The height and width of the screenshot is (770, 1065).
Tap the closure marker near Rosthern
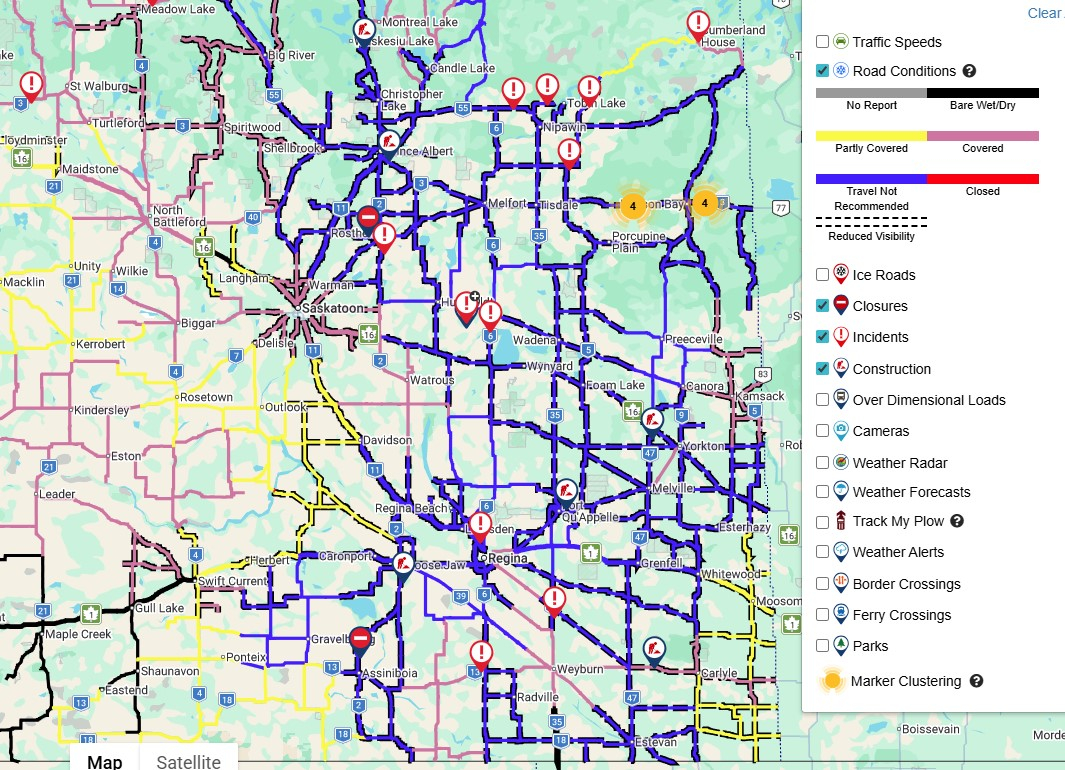[368, 219]
